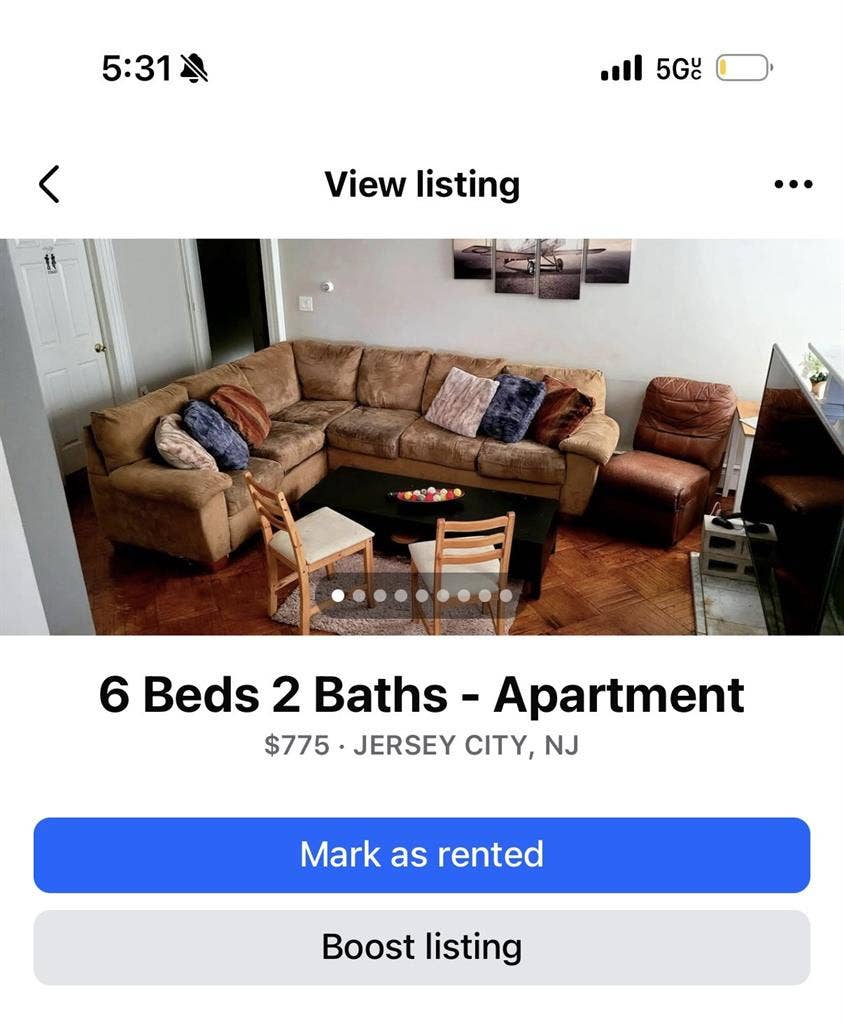
Task: Tap the photo carousel position indicator
Action: pos(421,597)
